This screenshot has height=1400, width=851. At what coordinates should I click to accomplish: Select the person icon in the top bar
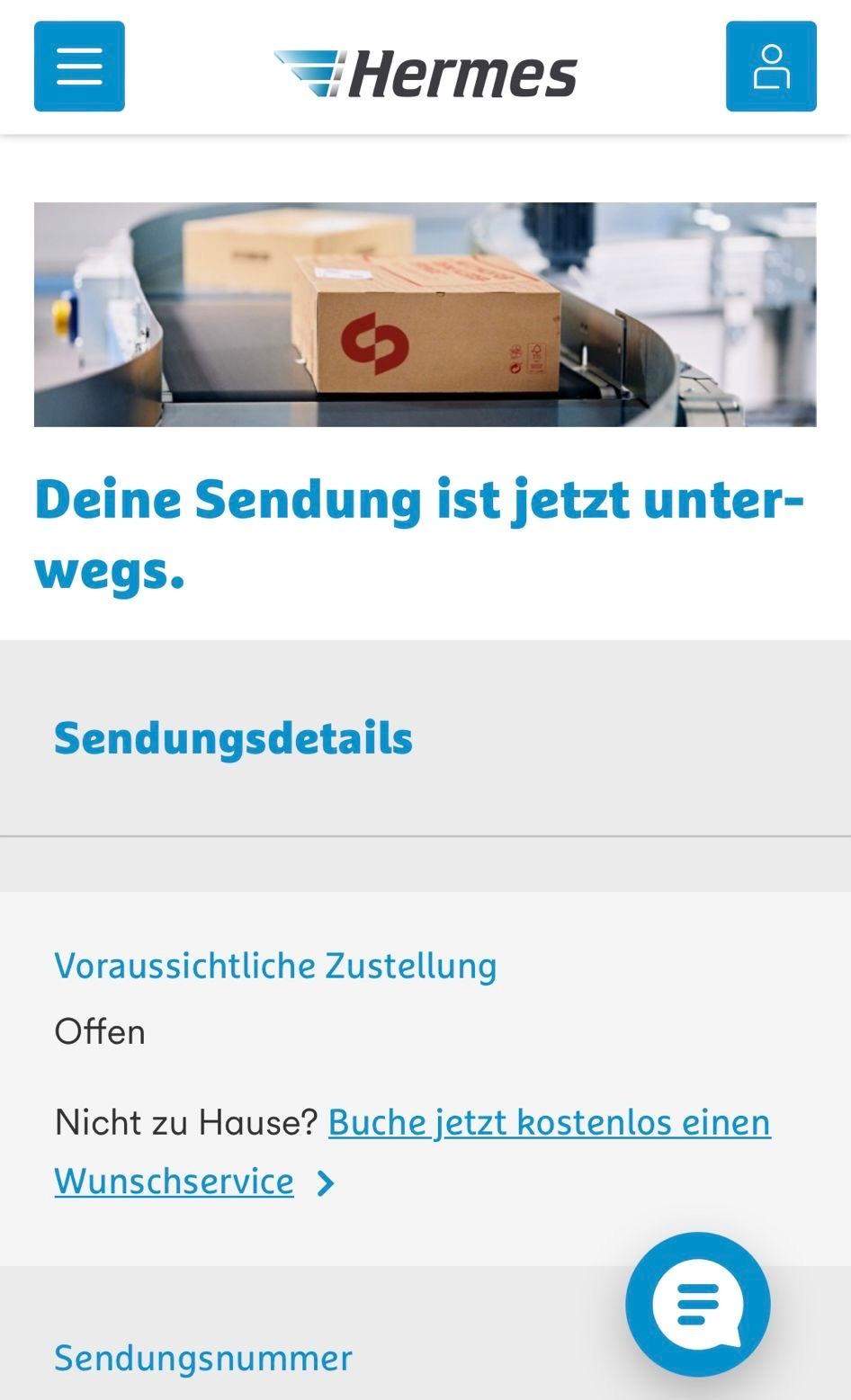(771, 67)
